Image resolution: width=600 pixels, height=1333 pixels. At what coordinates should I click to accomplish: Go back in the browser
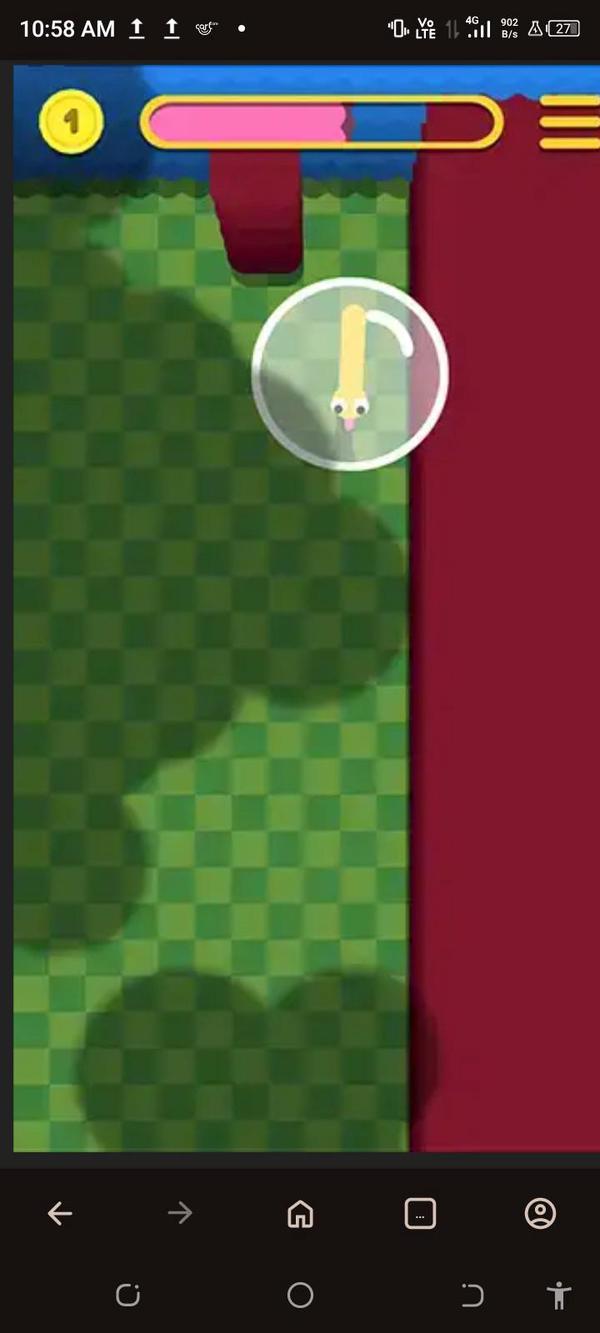[x=60, y=1214]
